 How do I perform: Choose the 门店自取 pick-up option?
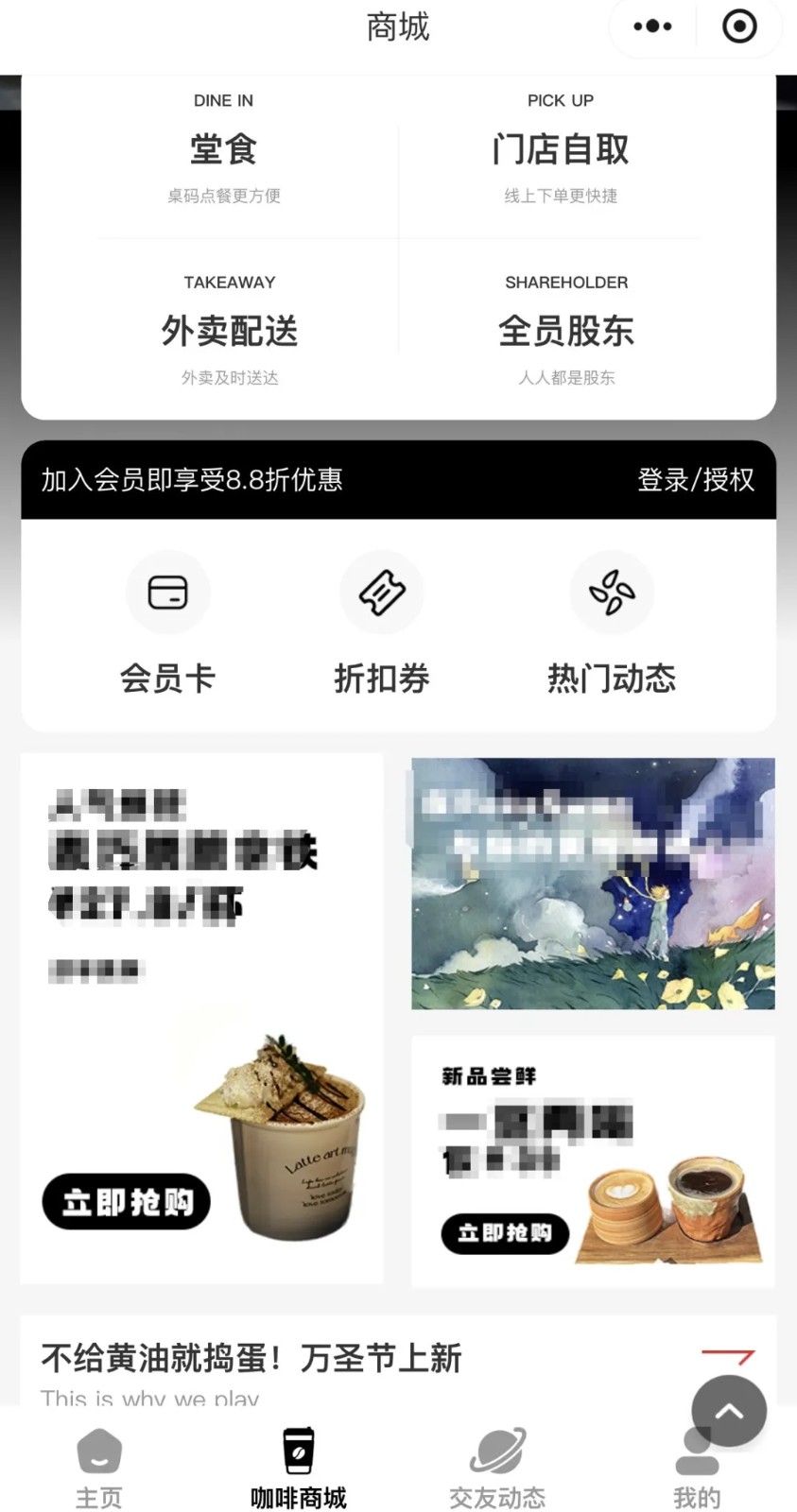point(561,149)
